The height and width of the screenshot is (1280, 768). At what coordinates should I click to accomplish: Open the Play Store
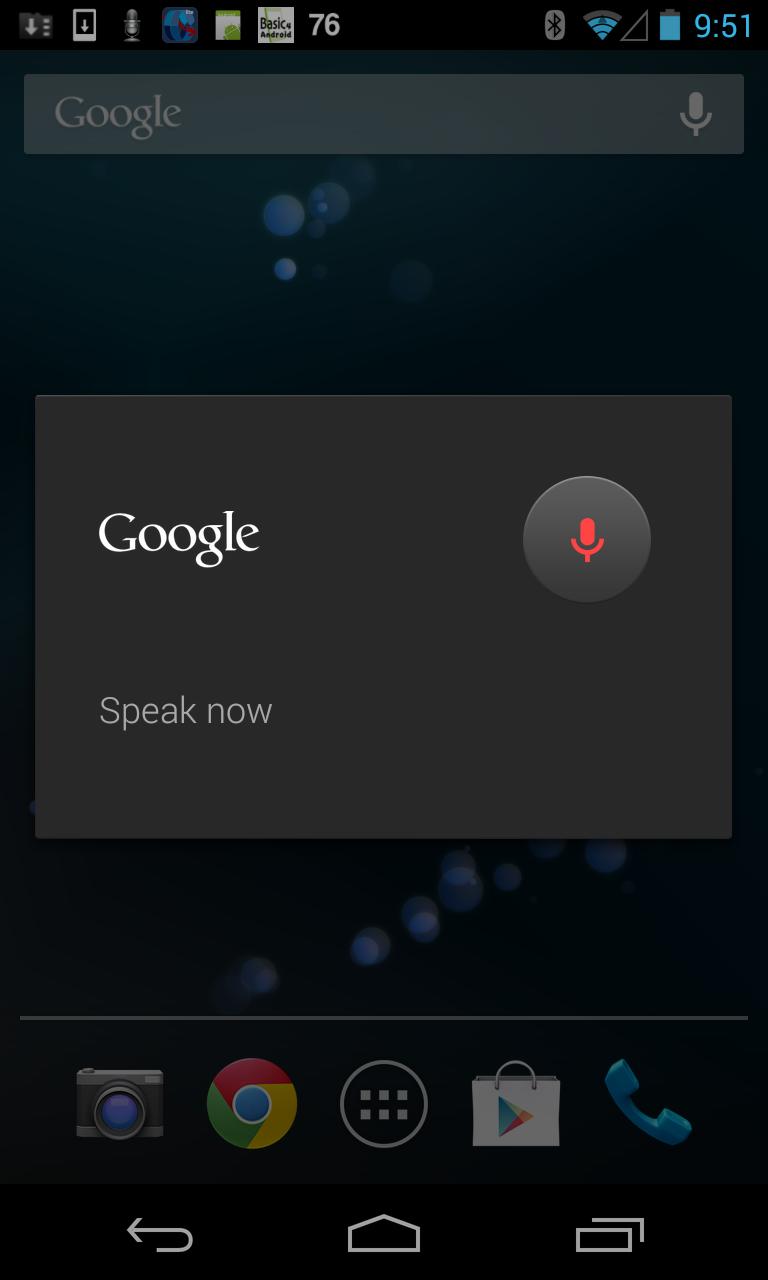[516, 1104]
